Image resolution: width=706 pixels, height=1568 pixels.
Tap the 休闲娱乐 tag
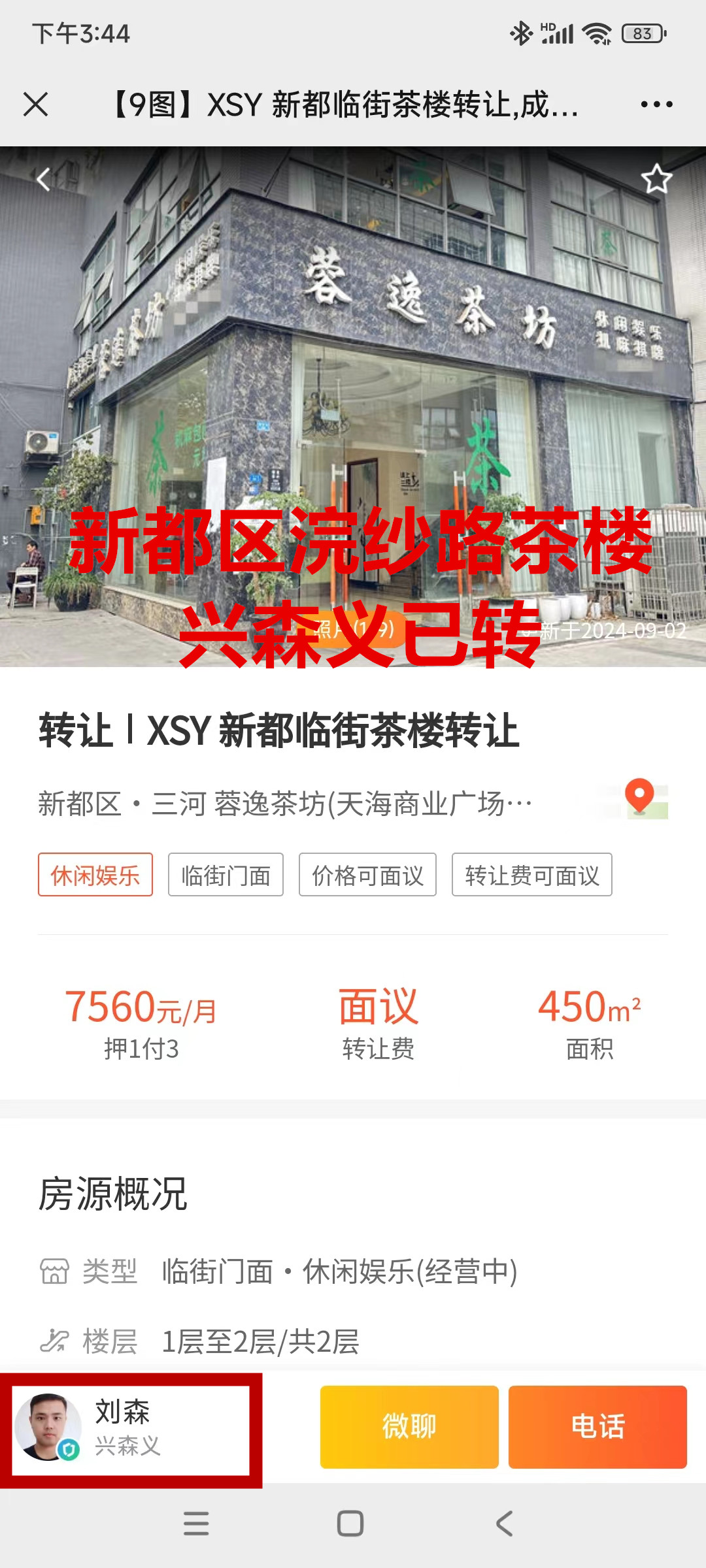[95, 875]
